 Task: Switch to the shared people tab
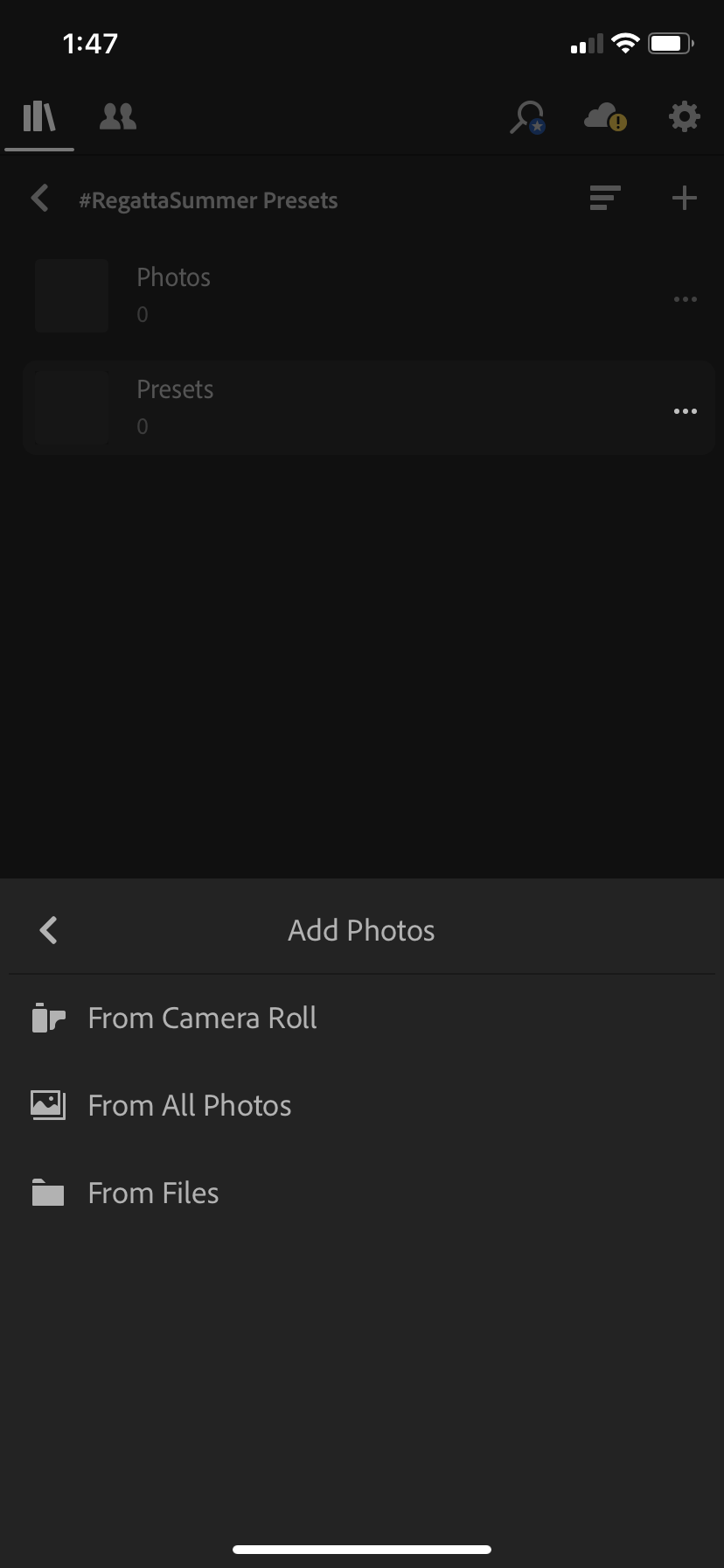pyautogui.click(x=118, y=116)
